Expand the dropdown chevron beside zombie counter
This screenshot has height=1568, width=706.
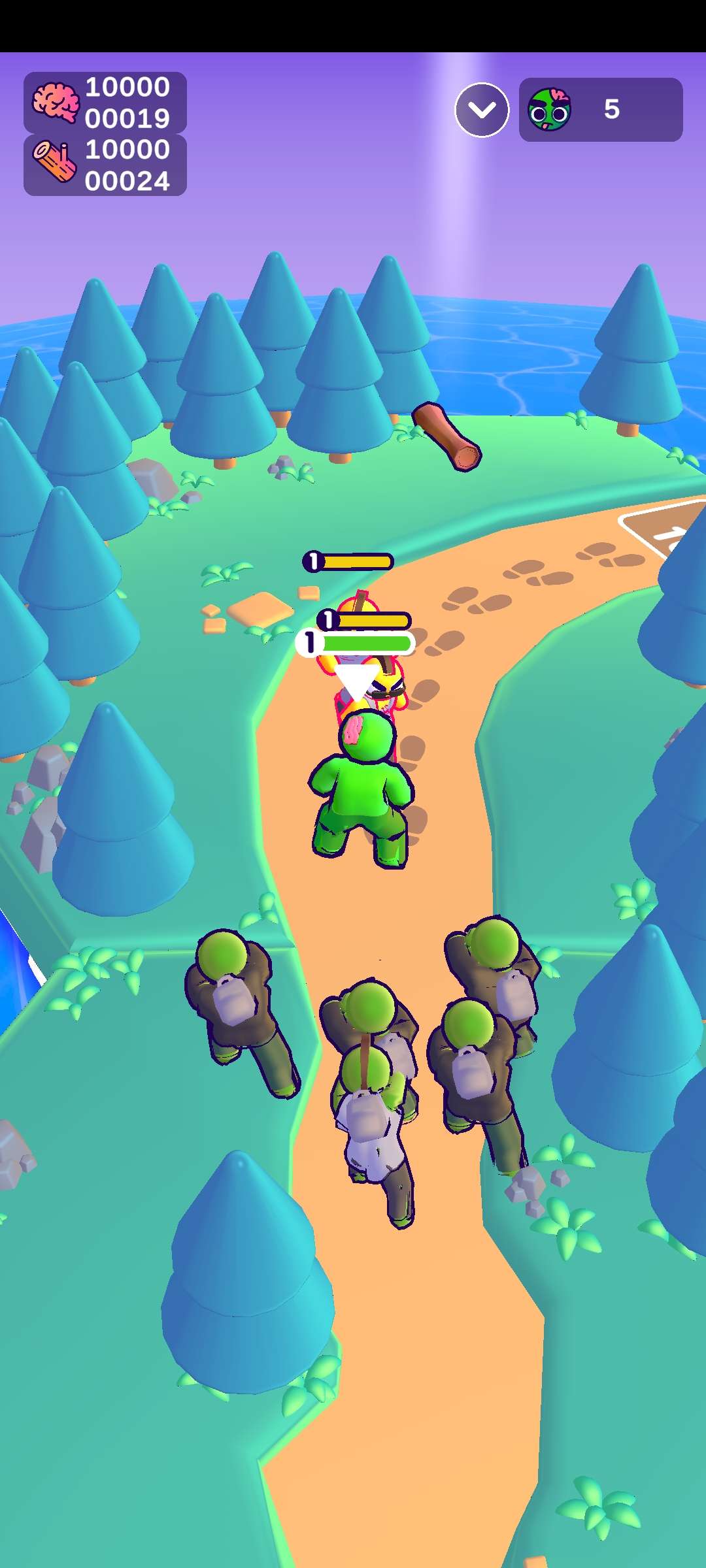(482, 110)
